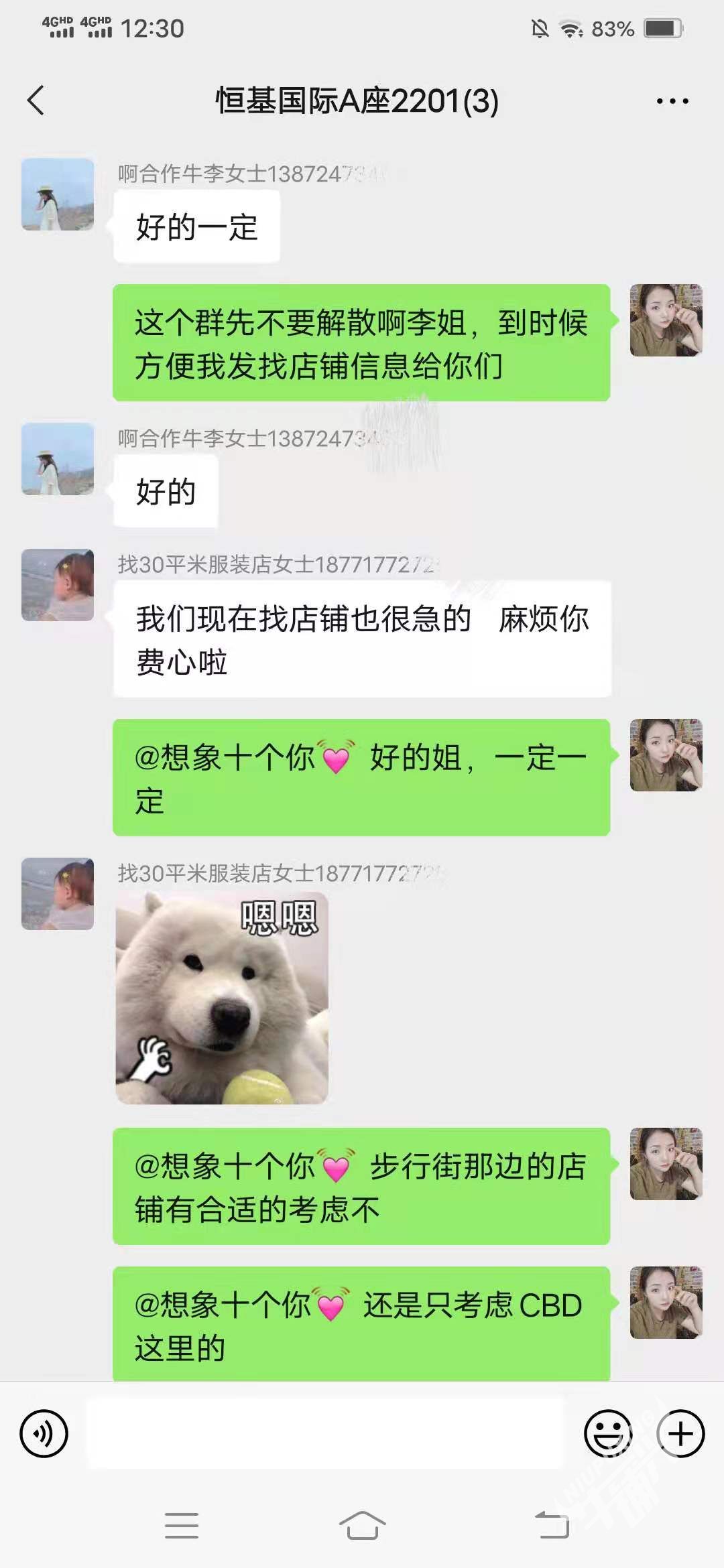The height and width of the screenshot is (1568, 724).
Task: Tap the system back button
Action: coord(552,1526)
